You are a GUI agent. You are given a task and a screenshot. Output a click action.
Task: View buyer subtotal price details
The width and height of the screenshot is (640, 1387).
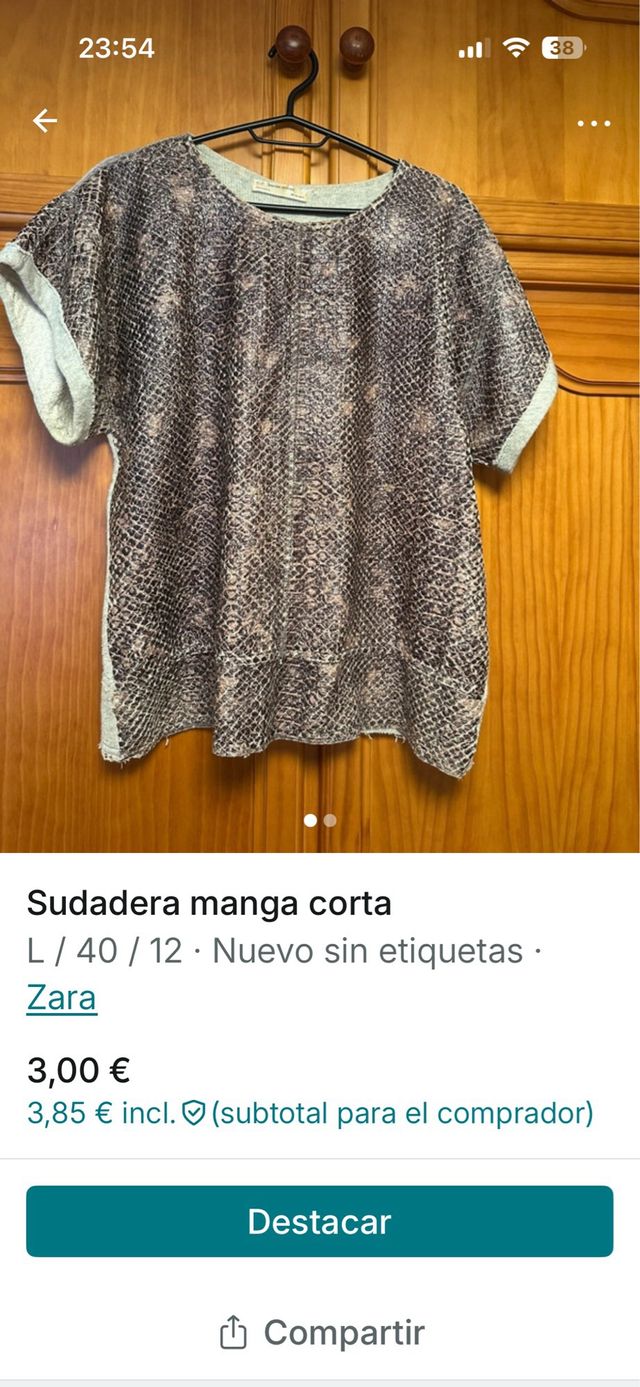click(310, 1113)
